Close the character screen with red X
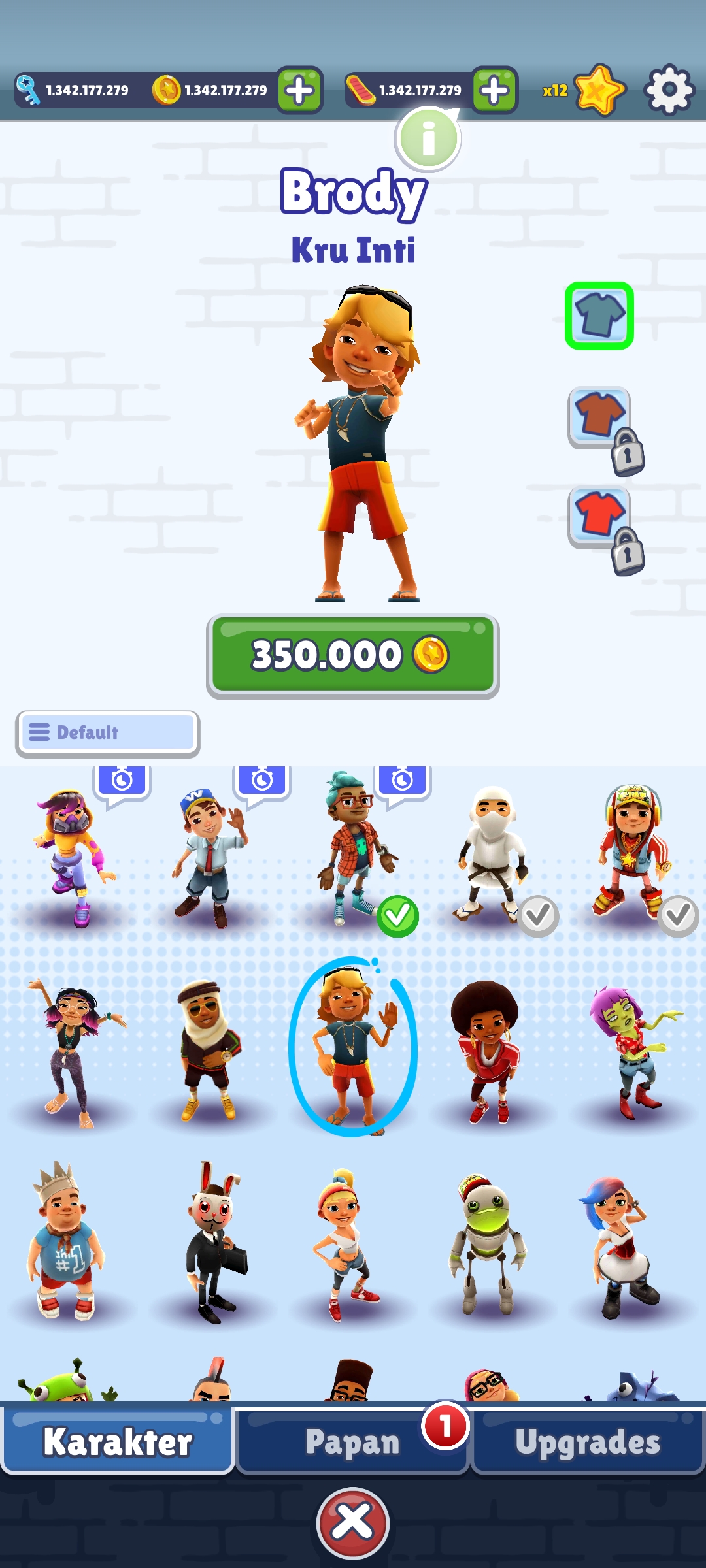 pos(353,1523)
